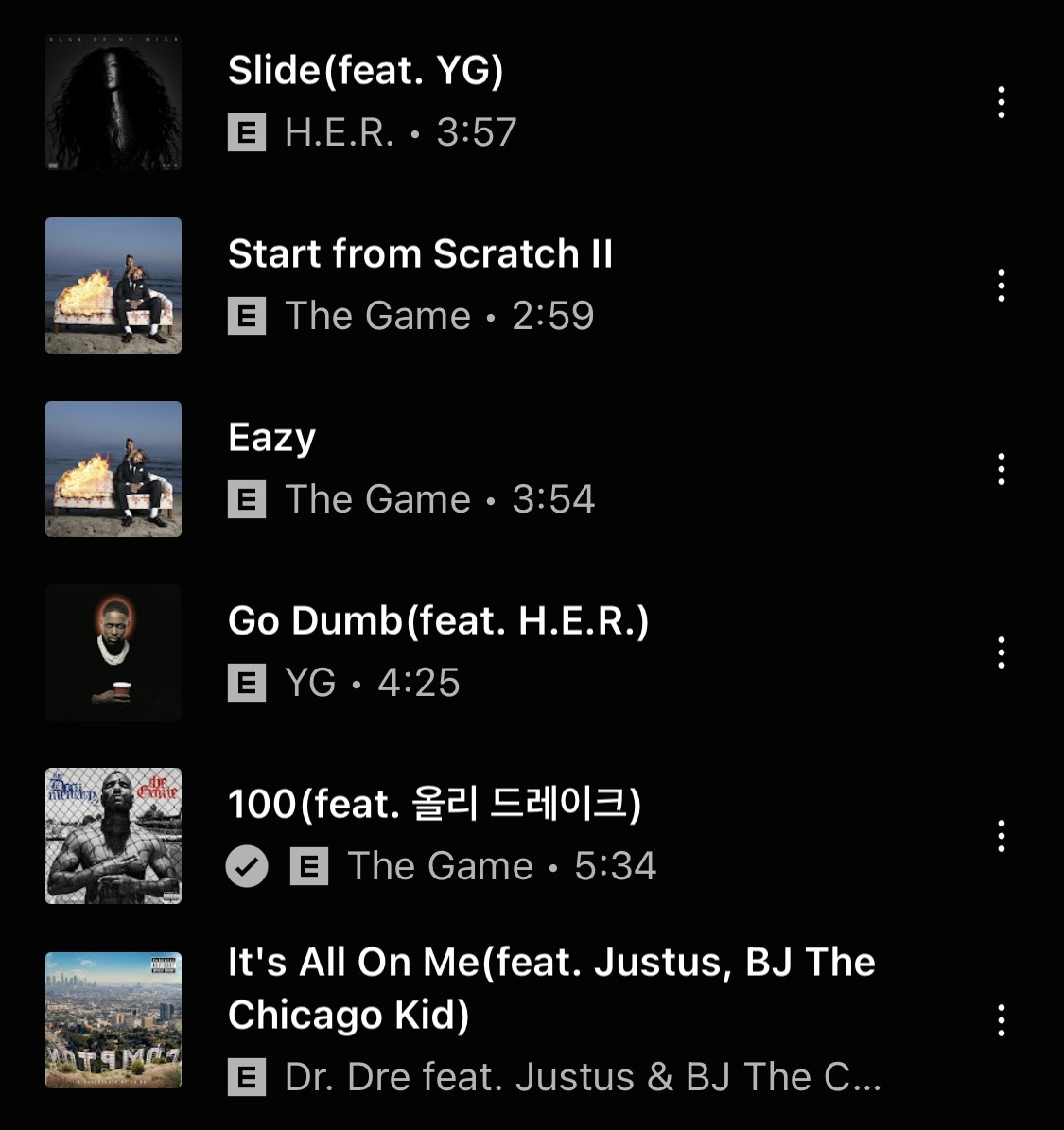The height and width of the screenshot is (1130, 1064).
Task: Play Go Dumb (feat. H.E.R.) by YG
Action: coord(438,621)
